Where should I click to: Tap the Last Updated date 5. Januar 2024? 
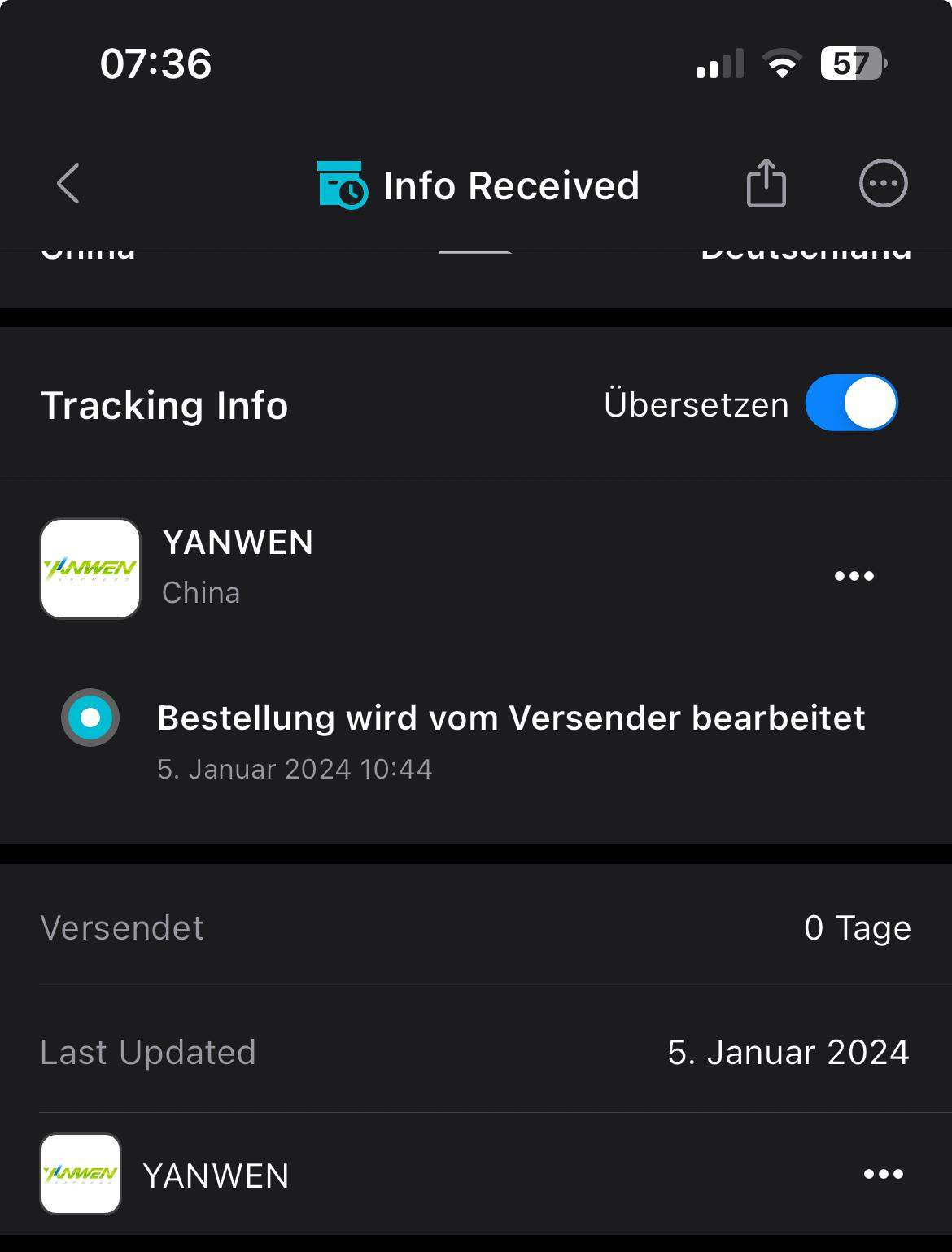pos(788,1052)
